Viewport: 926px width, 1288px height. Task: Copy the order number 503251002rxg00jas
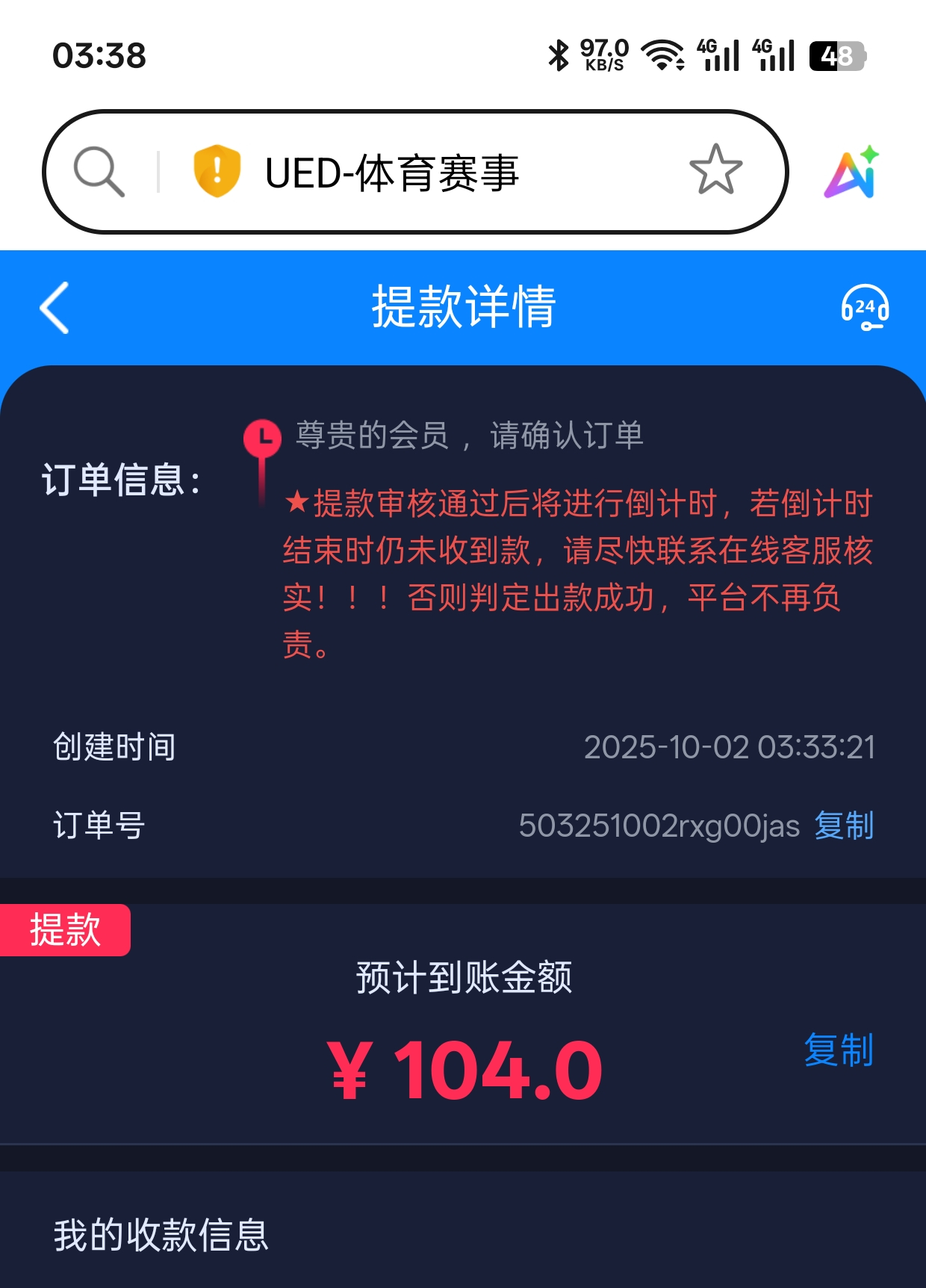[844, 826]
